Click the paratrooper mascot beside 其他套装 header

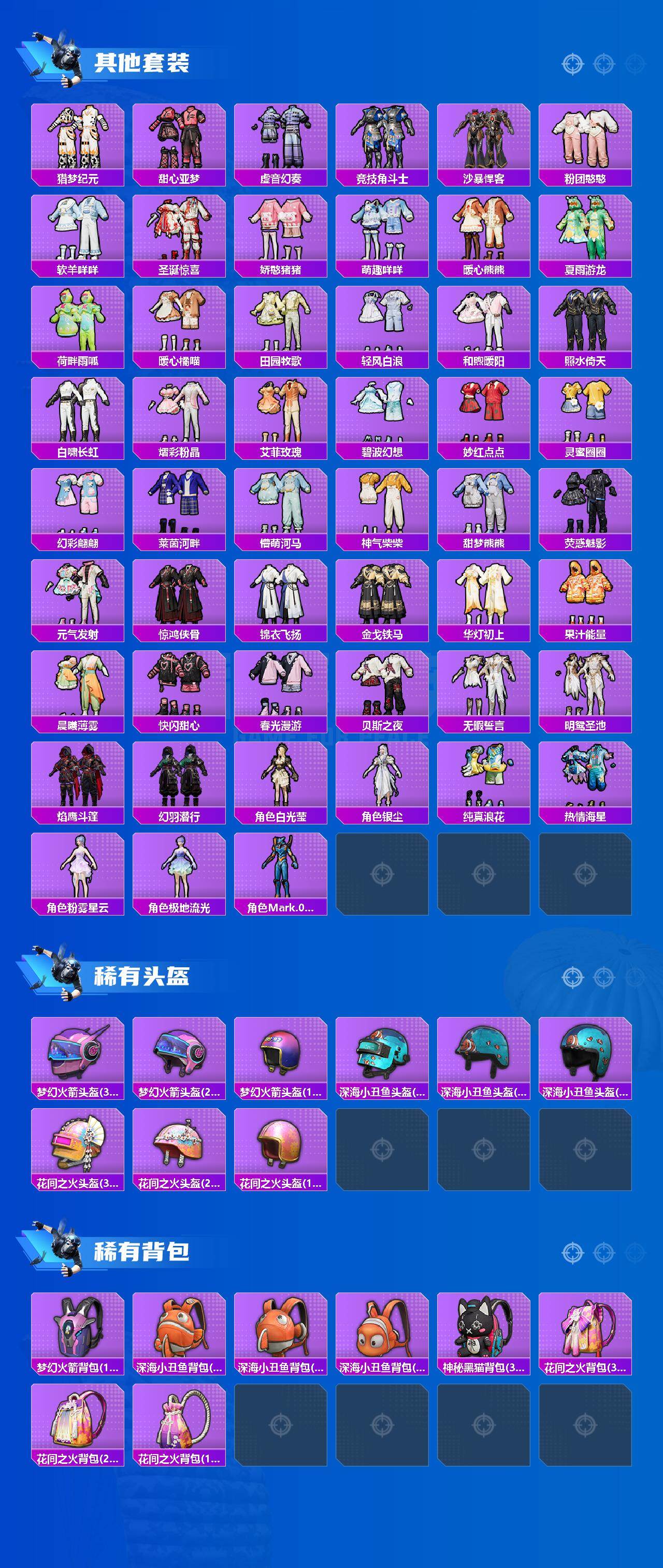[66, 58]
